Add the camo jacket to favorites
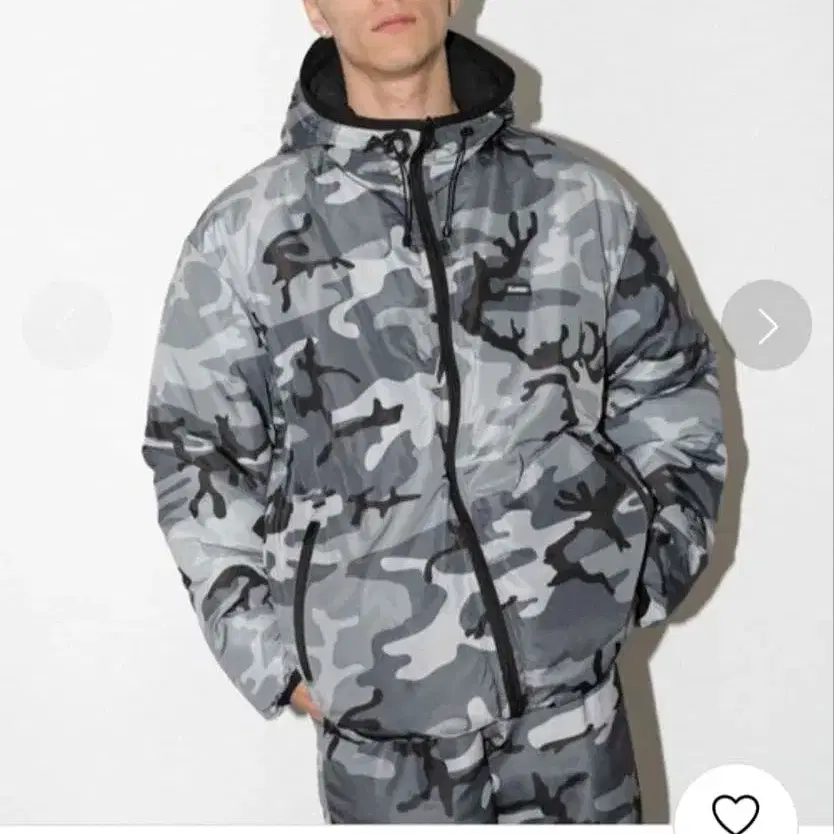The height and width of the screenshot is (834, 834). tap(735, 811)
